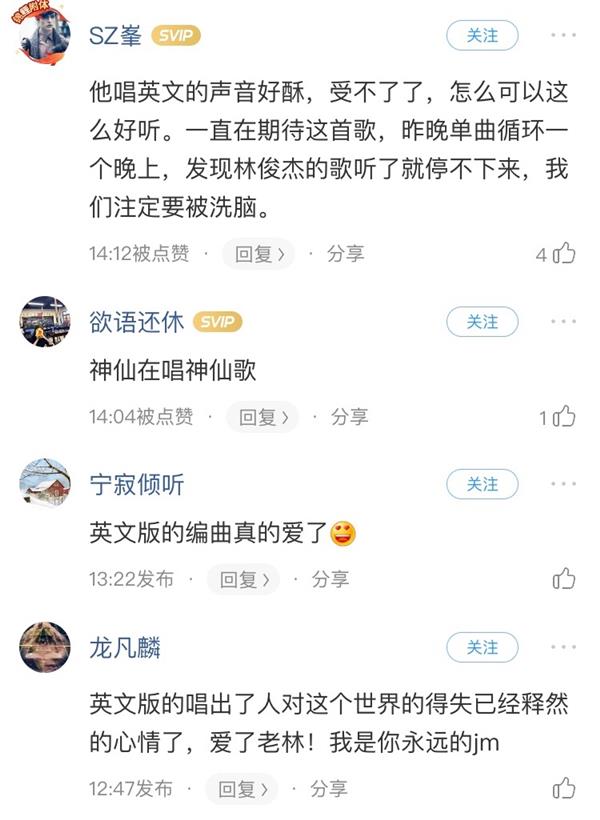The image size is (600, 820).
Task: Like SZ峯's comment
Action: 565,254
